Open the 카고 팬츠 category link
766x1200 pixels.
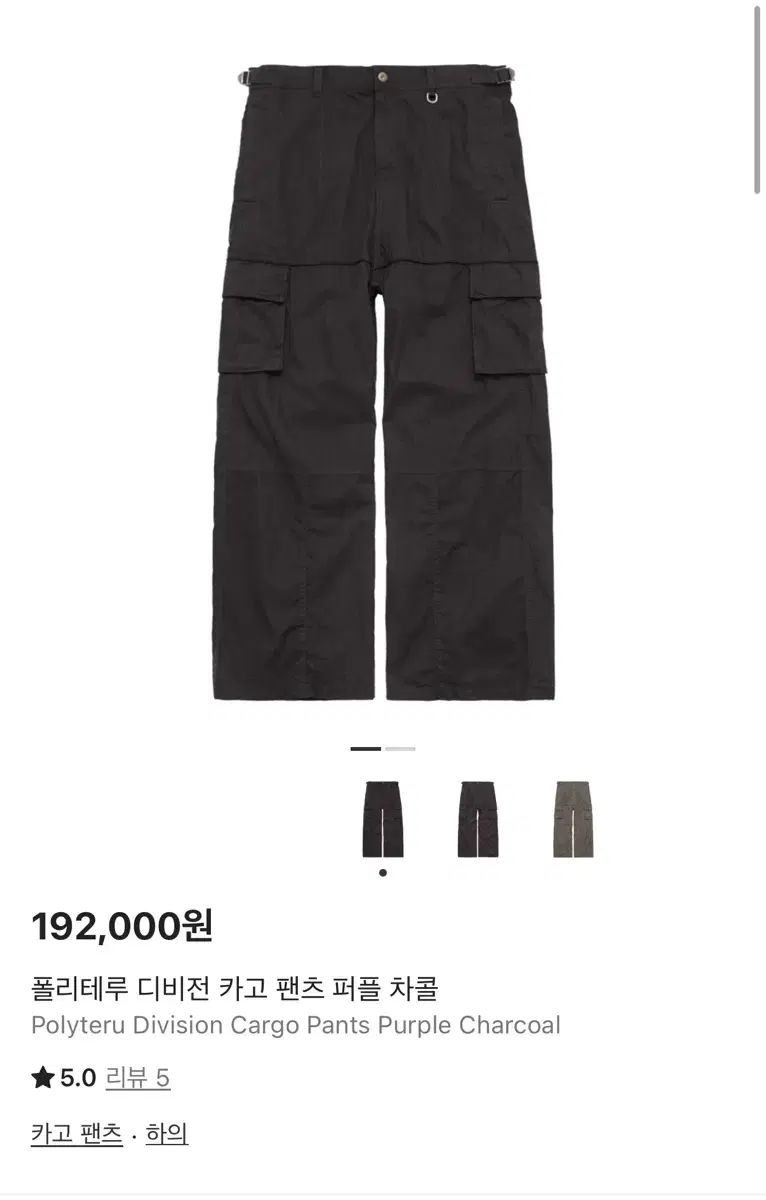pyautogui.click(x=77, y=1133)
